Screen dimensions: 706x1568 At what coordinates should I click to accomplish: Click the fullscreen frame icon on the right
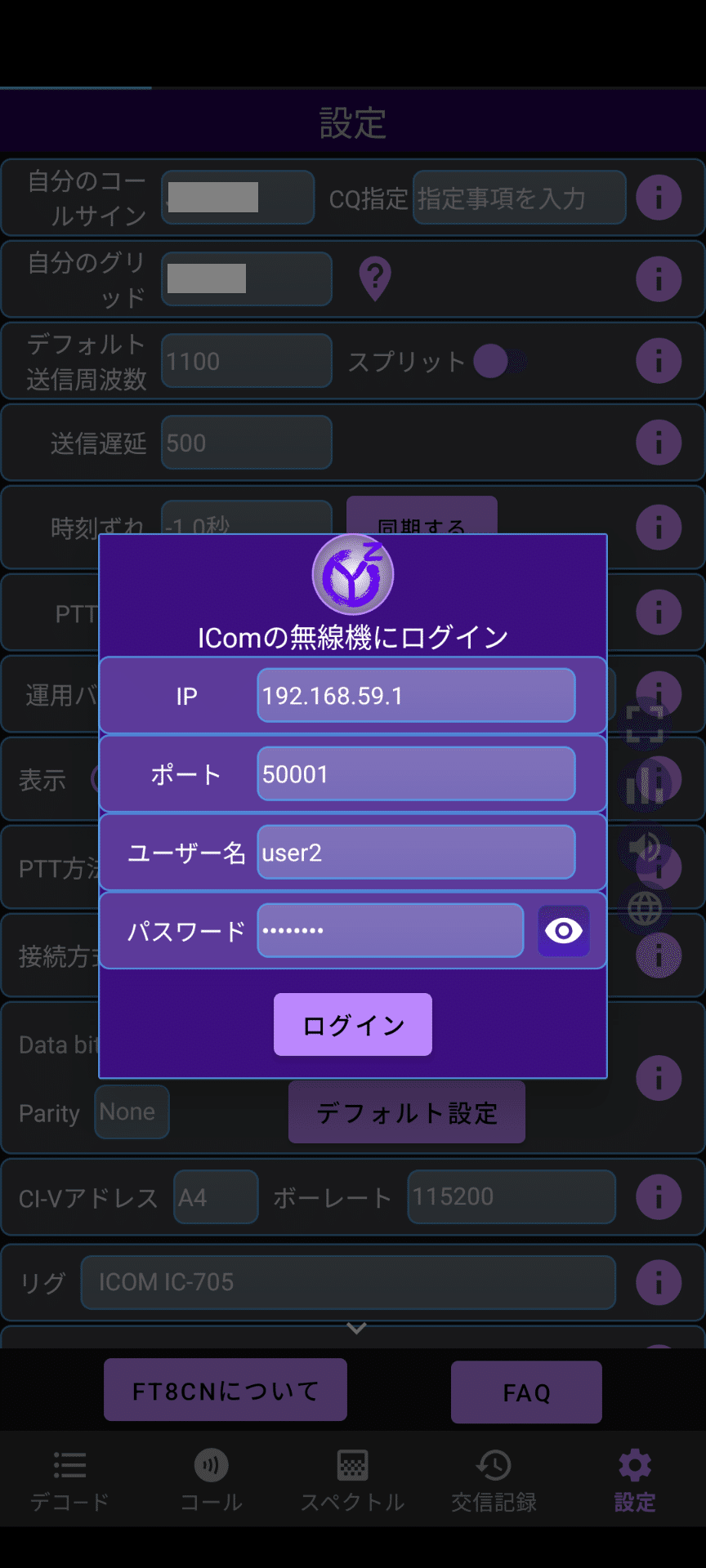[645, 724]
